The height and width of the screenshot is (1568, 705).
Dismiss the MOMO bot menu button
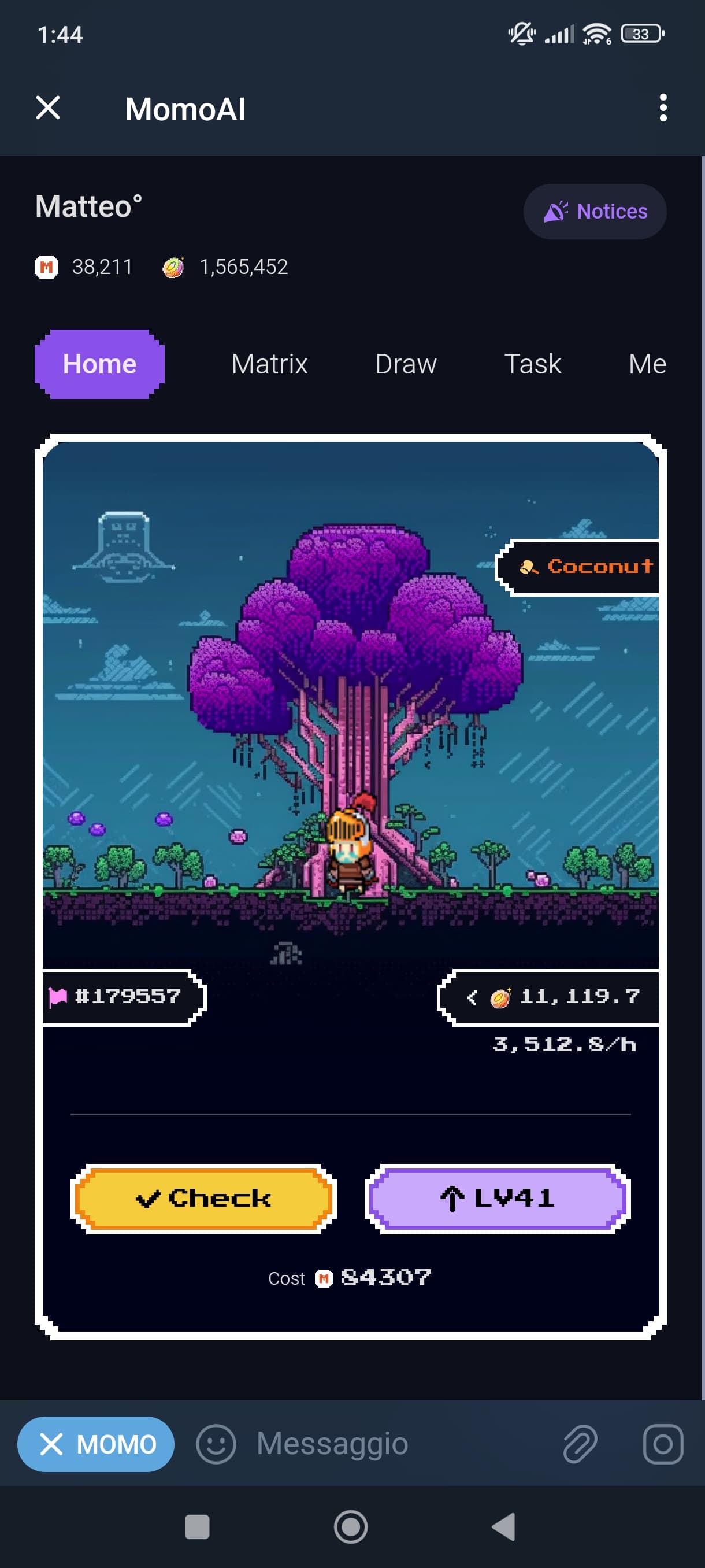click(95, 1444)
